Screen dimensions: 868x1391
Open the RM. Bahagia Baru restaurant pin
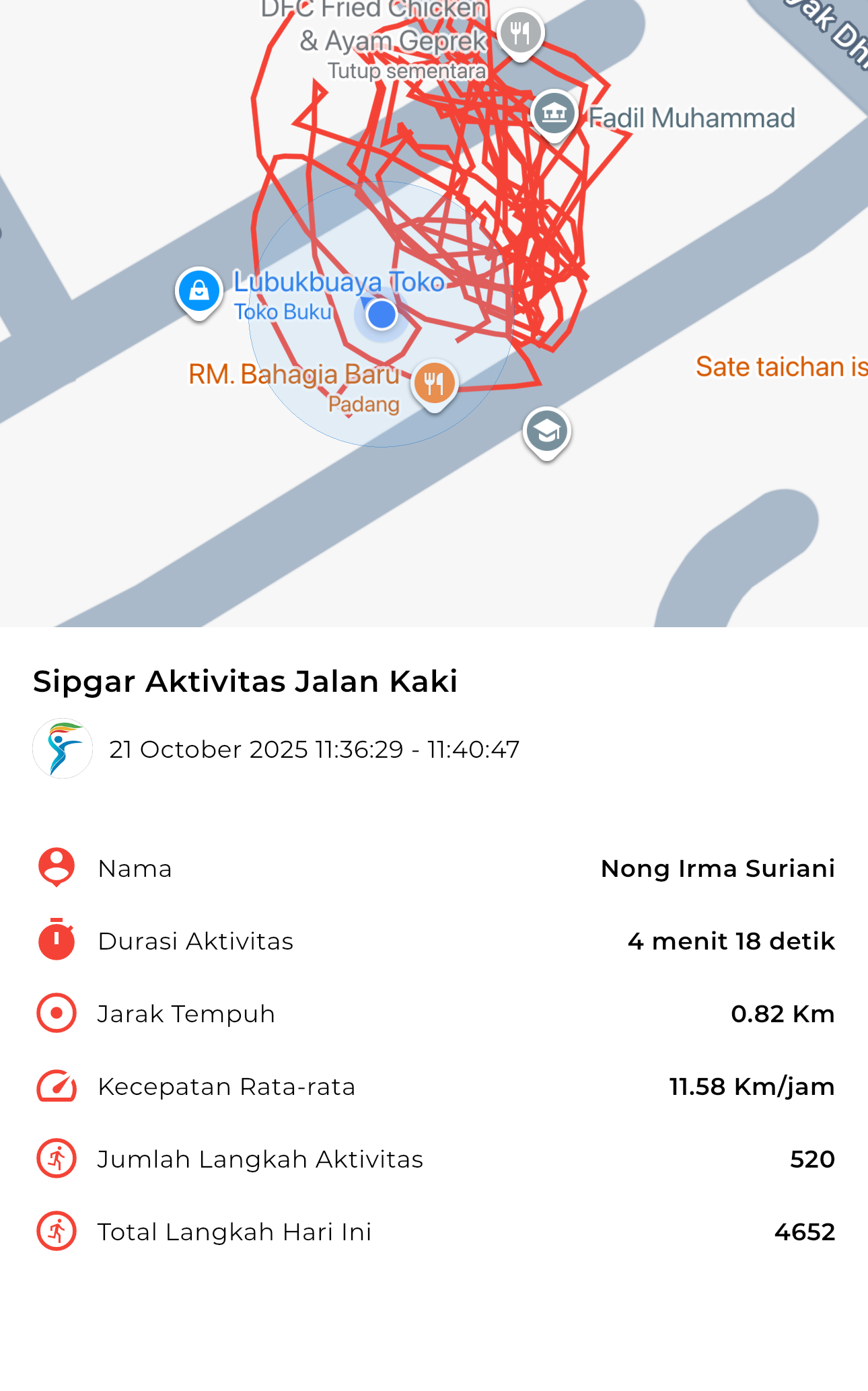tap(435, 383)
